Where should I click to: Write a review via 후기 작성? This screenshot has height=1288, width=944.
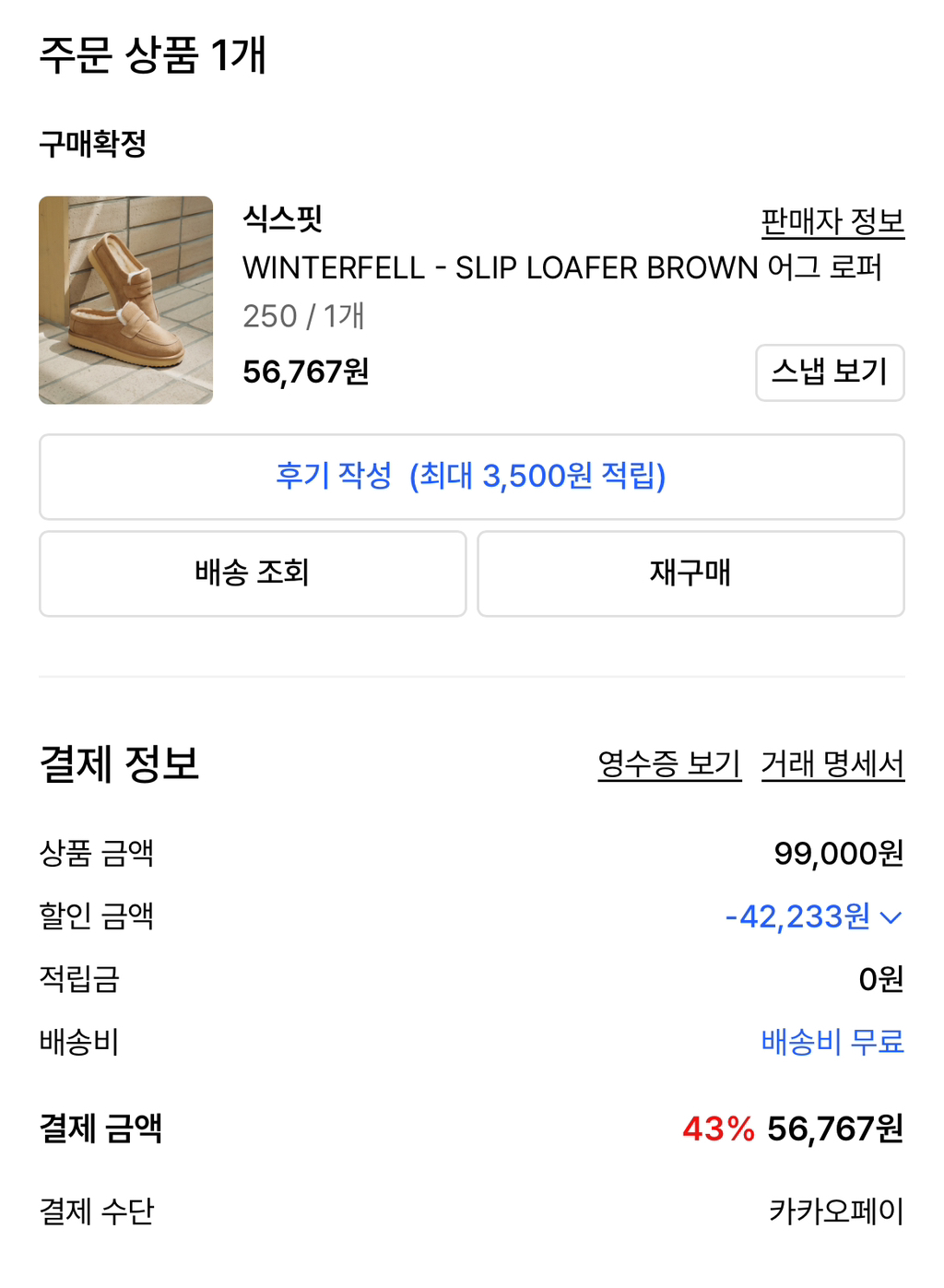471,477
